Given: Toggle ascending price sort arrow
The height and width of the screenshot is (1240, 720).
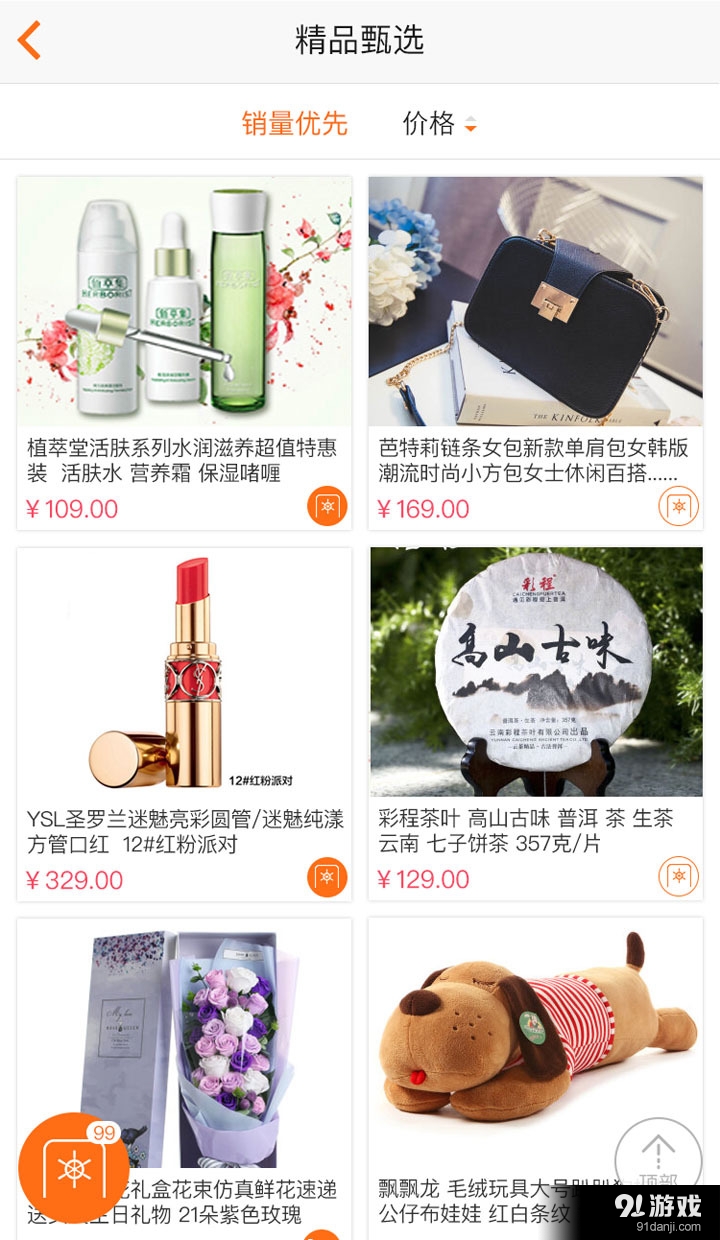Looking at the screenshot, I should pos(471,116).
